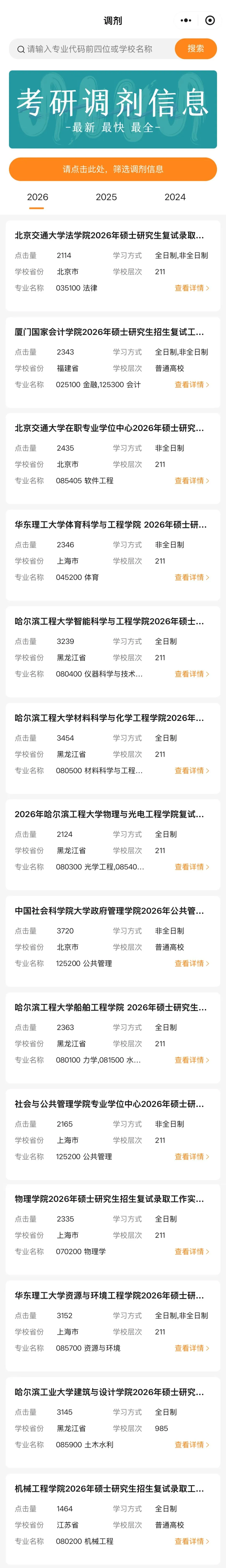Tap 请点击此处，筛选调剂信息 filter button
This screenshot has width=226, height=1568.
[x=113, y=169]
